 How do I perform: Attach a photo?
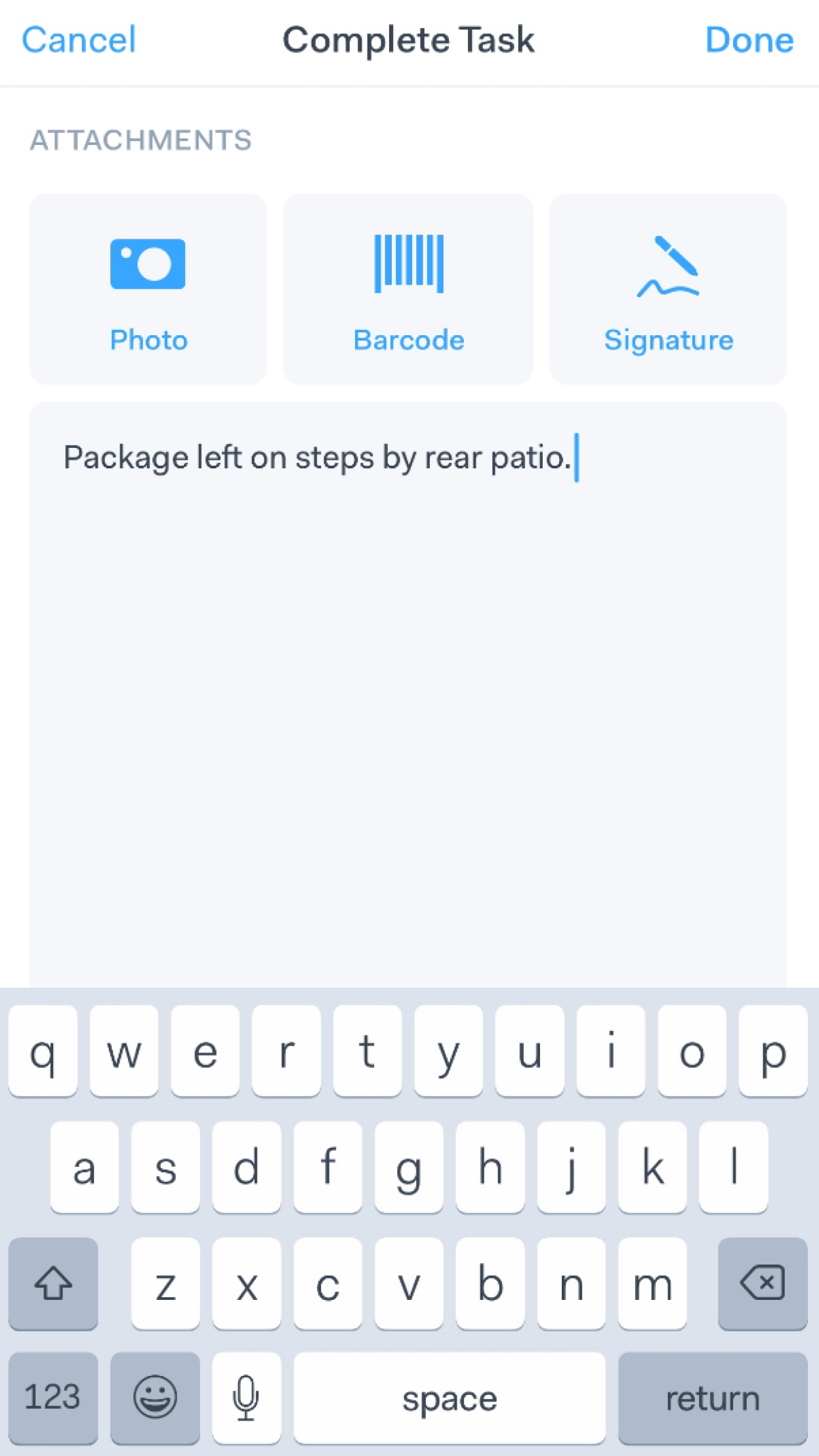tap(148, 289)
